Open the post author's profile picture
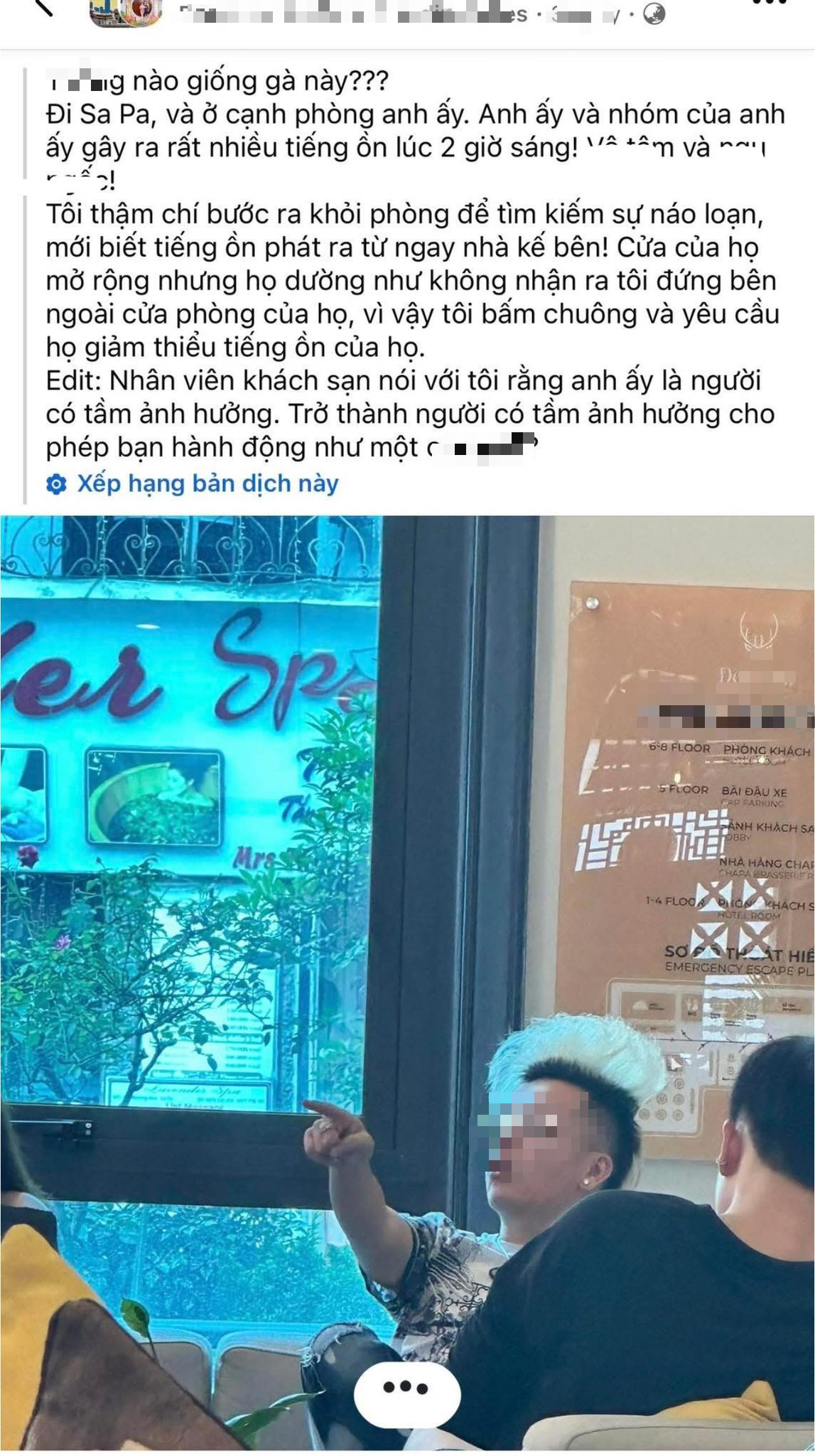The image size is (815, 1456). click(x=125, y=11)
